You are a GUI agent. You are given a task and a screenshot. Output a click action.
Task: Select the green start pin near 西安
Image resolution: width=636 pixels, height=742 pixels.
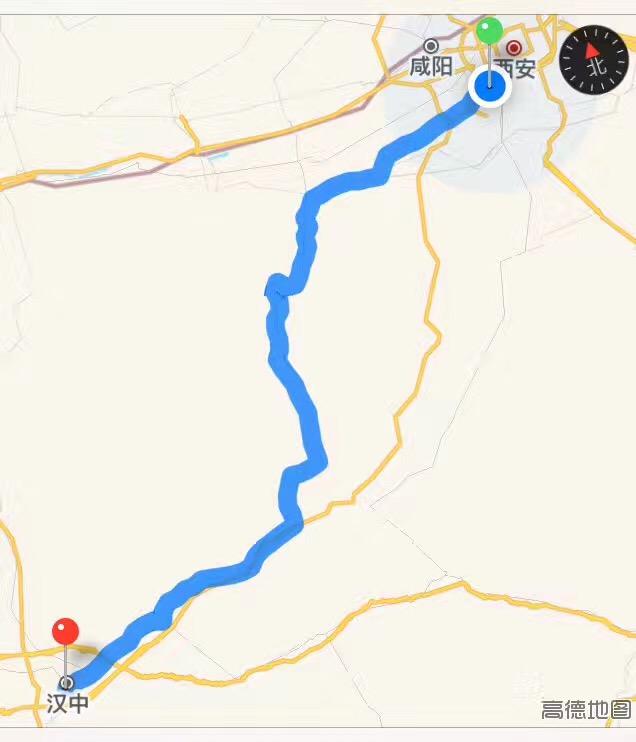pyautogui.click(x=489, y=31)
